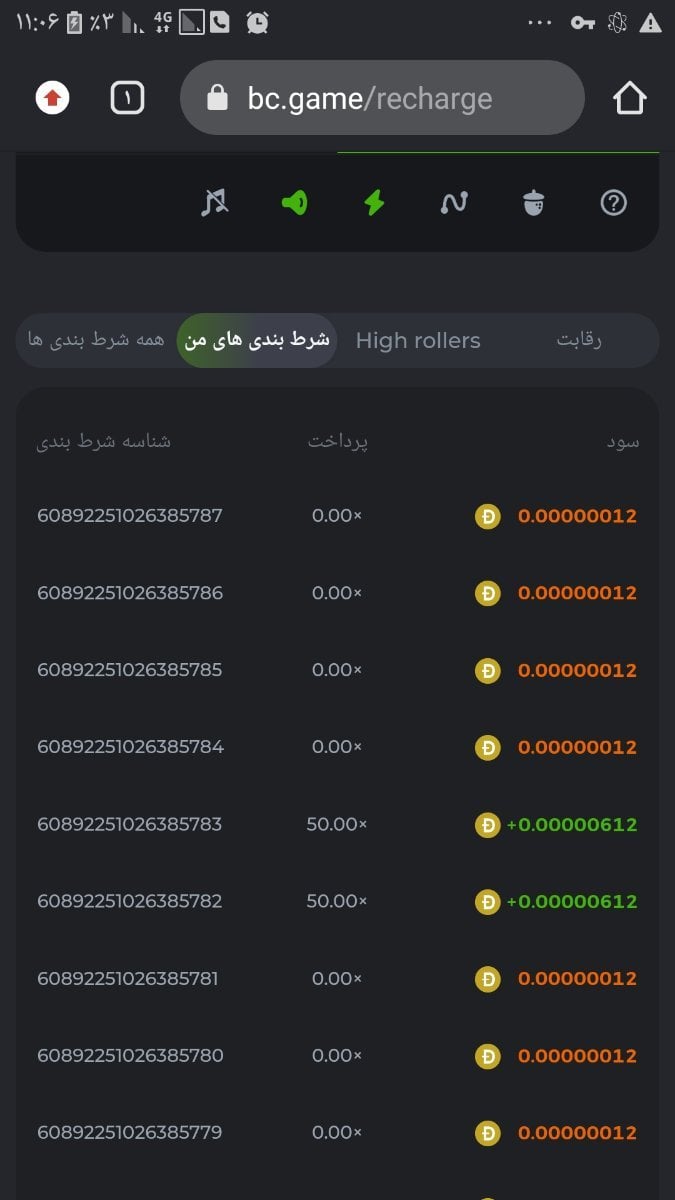Switch to the High rollers tab
Image resolution: width=675 pixels, height=1200 pixels.
coord(418,341)
